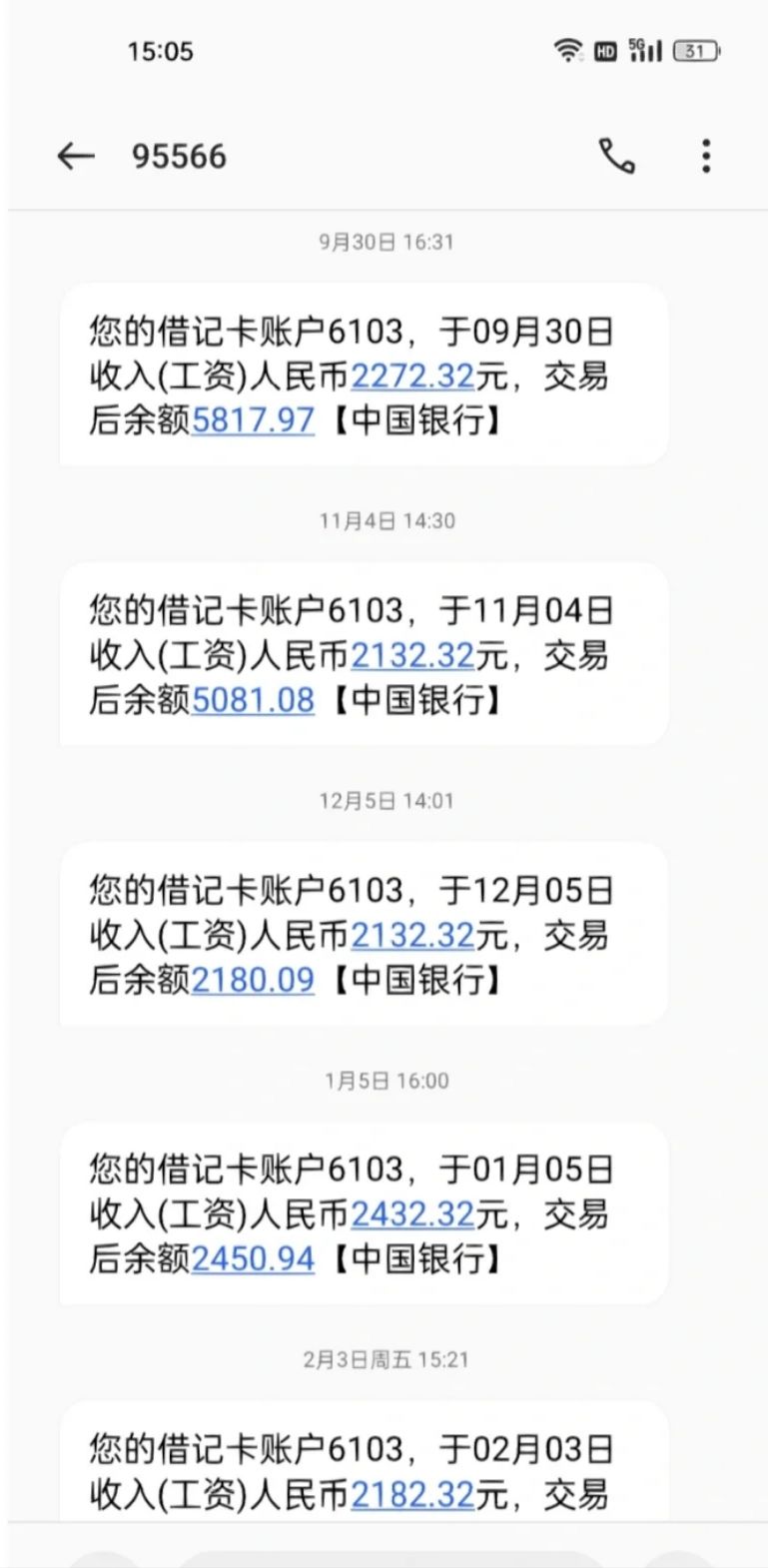Select the underlined amount 2182.32

click(x=411, y=1494)
